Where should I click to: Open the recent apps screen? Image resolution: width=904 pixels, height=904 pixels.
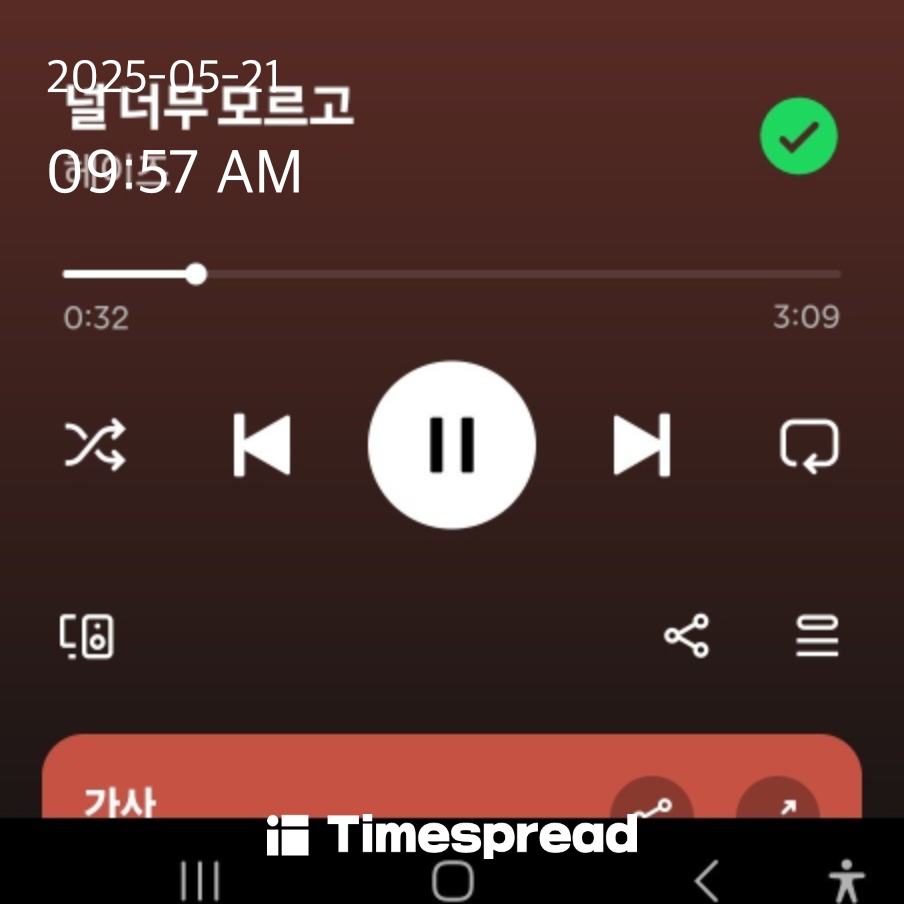click(200, 881)
